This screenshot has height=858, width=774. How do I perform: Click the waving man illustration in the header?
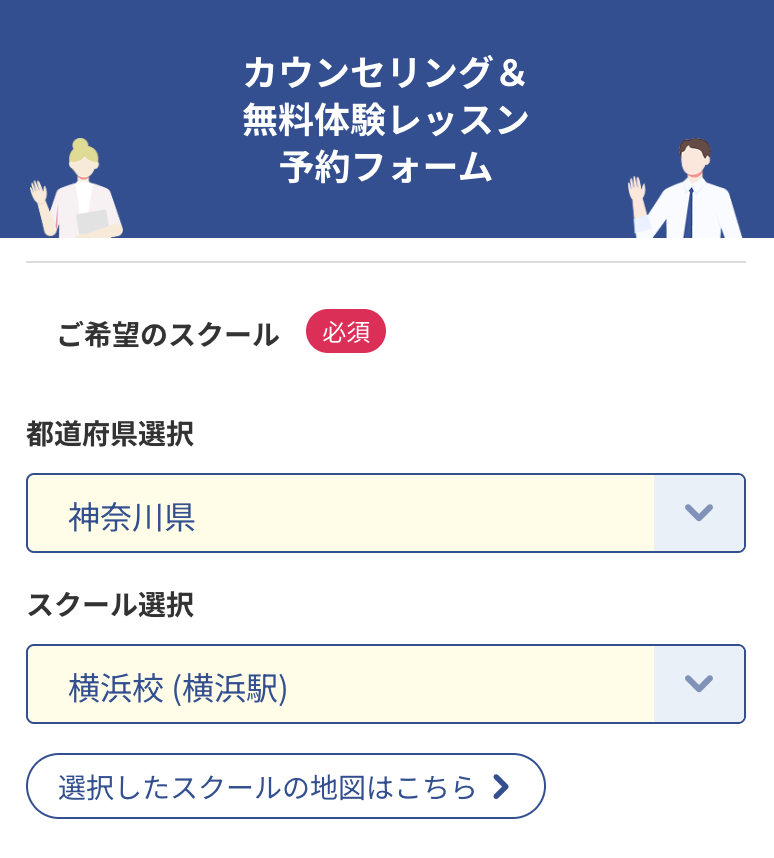click(x=690, y=190)
